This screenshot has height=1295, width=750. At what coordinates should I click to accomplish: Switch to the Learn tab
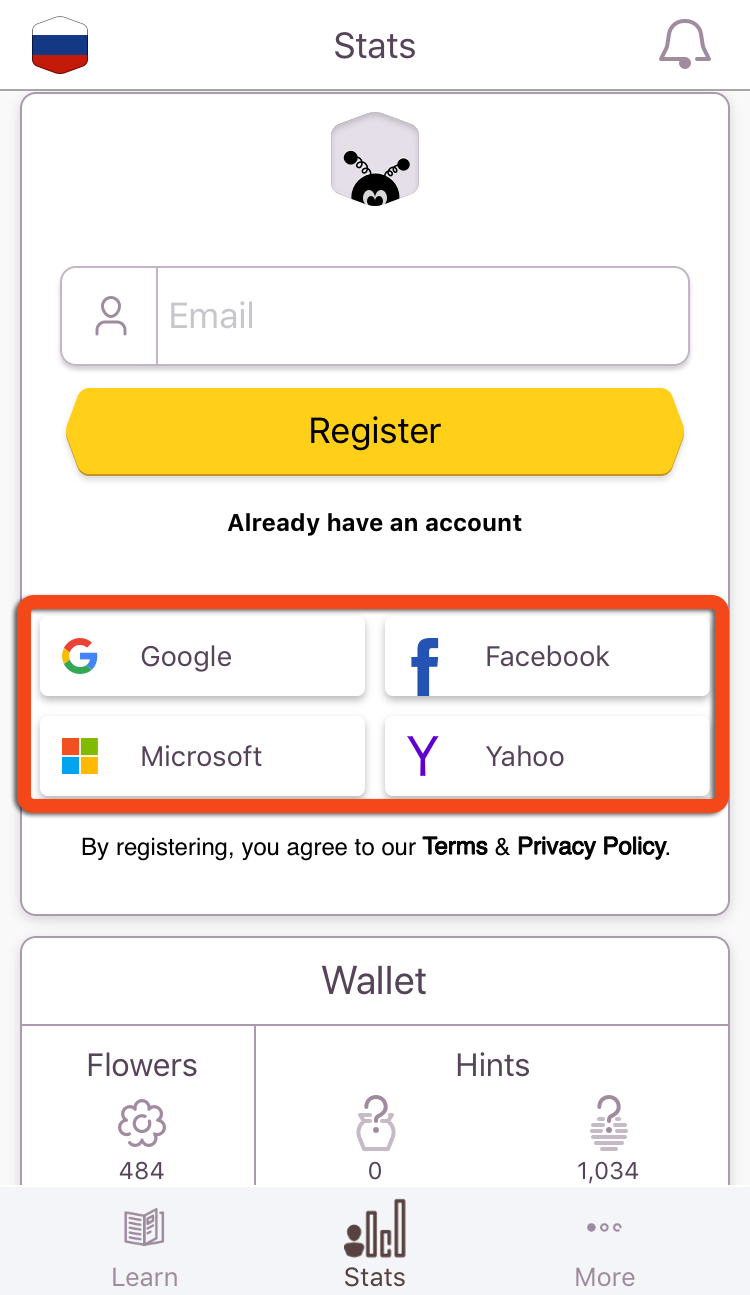(145, 1245)
